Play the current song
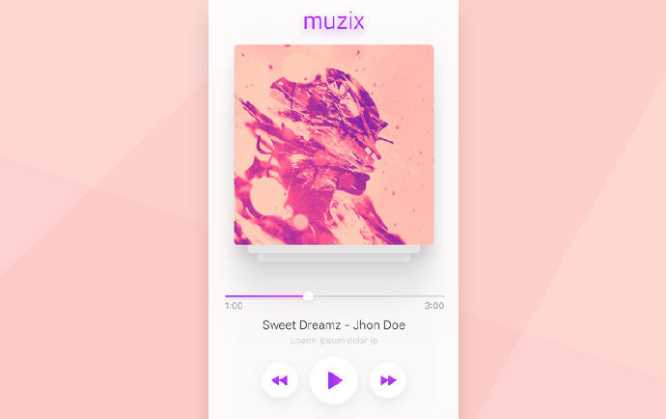 click(334, 380)
